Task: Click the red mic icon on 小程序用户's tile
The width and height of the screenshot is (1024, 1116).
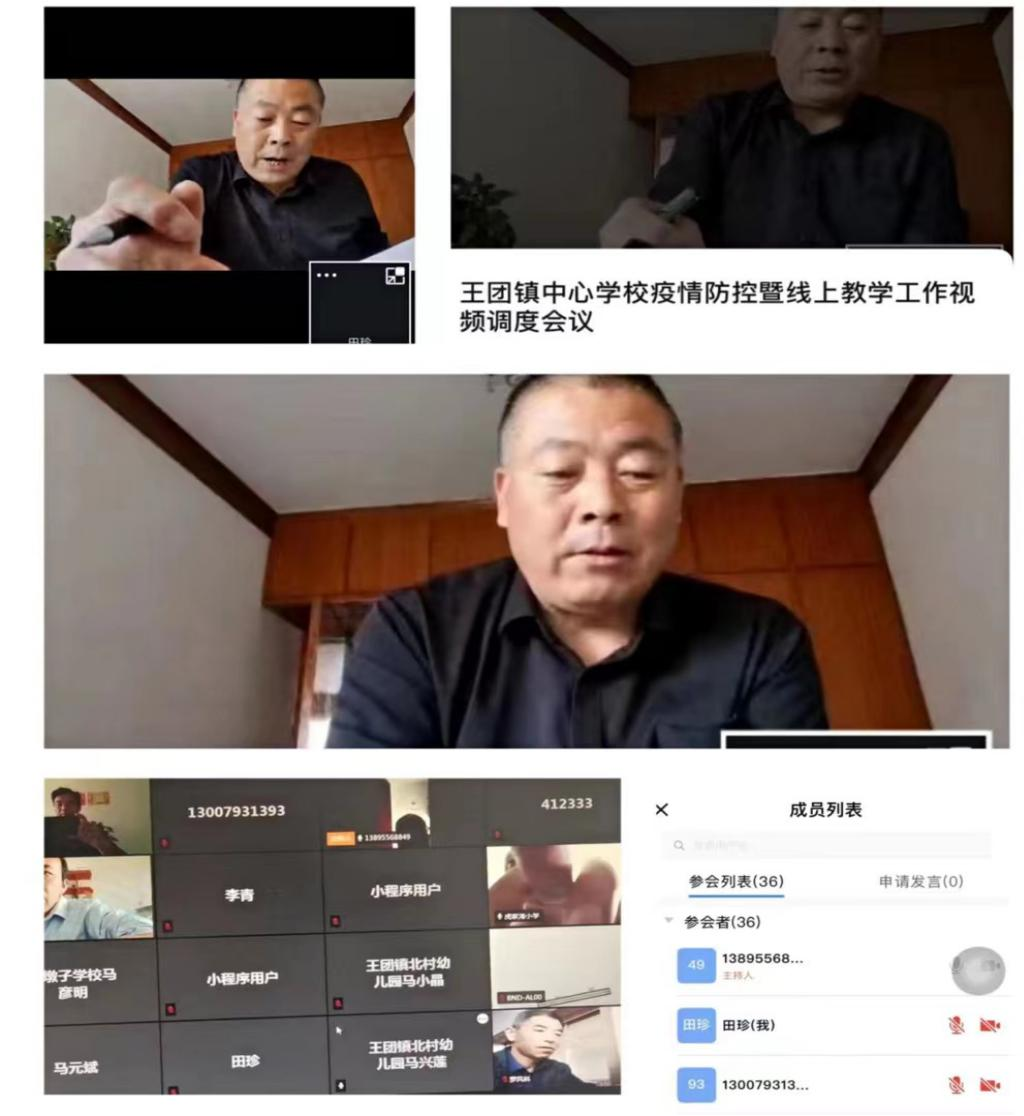Action: (x=335, y=919)
